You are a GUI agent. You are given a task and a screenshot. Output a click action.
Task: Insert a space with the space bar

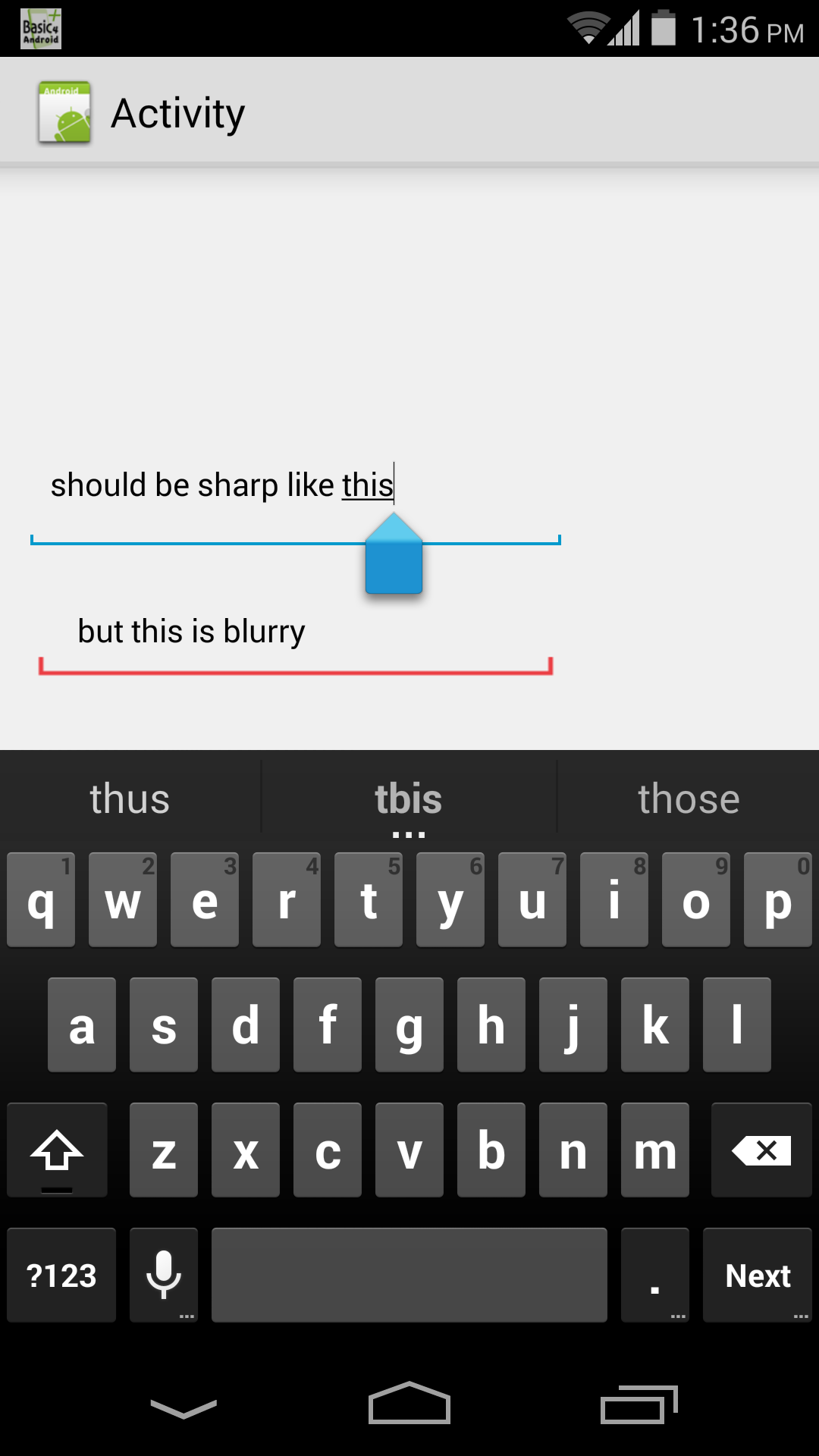[409, 1275]
